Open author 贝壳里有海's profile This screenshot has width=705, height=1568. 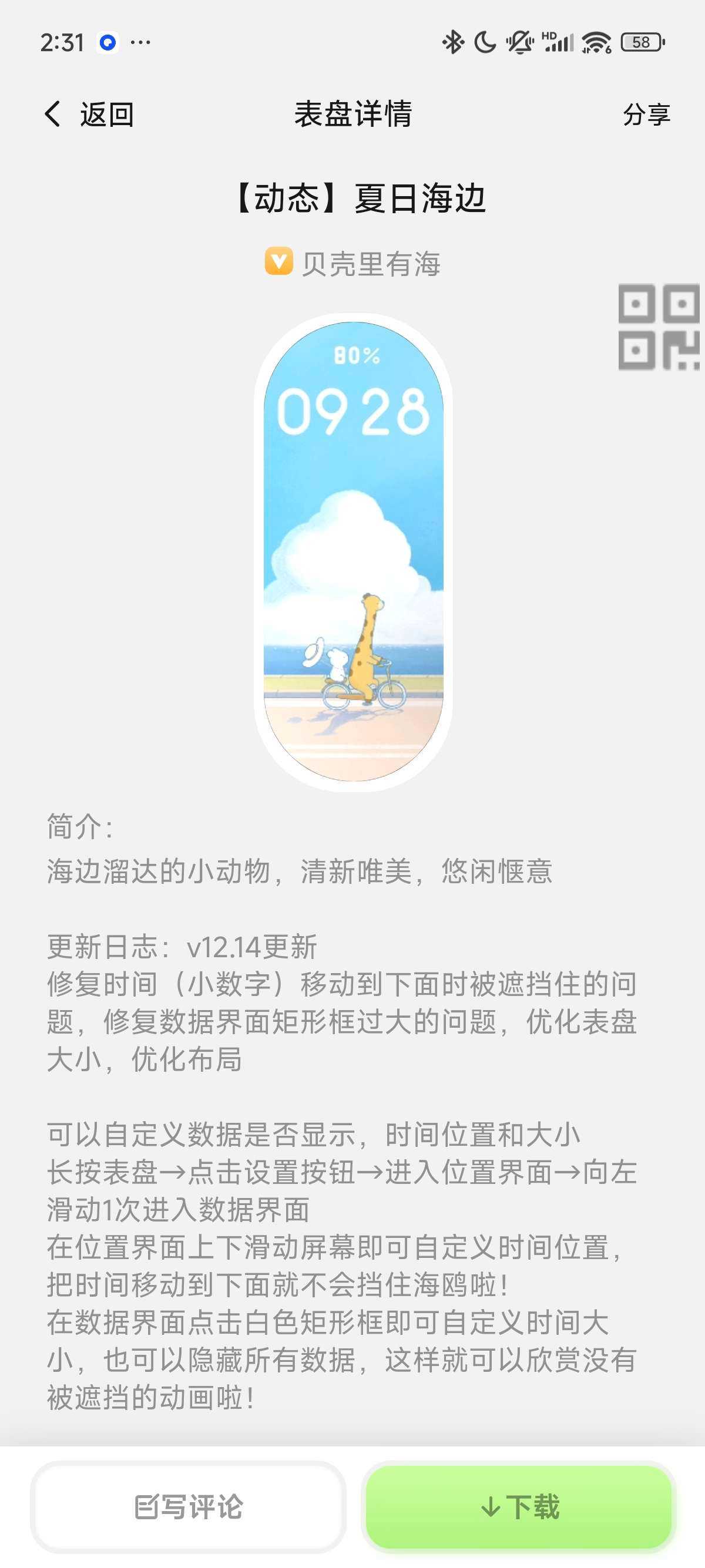click(x=353, y=264)
